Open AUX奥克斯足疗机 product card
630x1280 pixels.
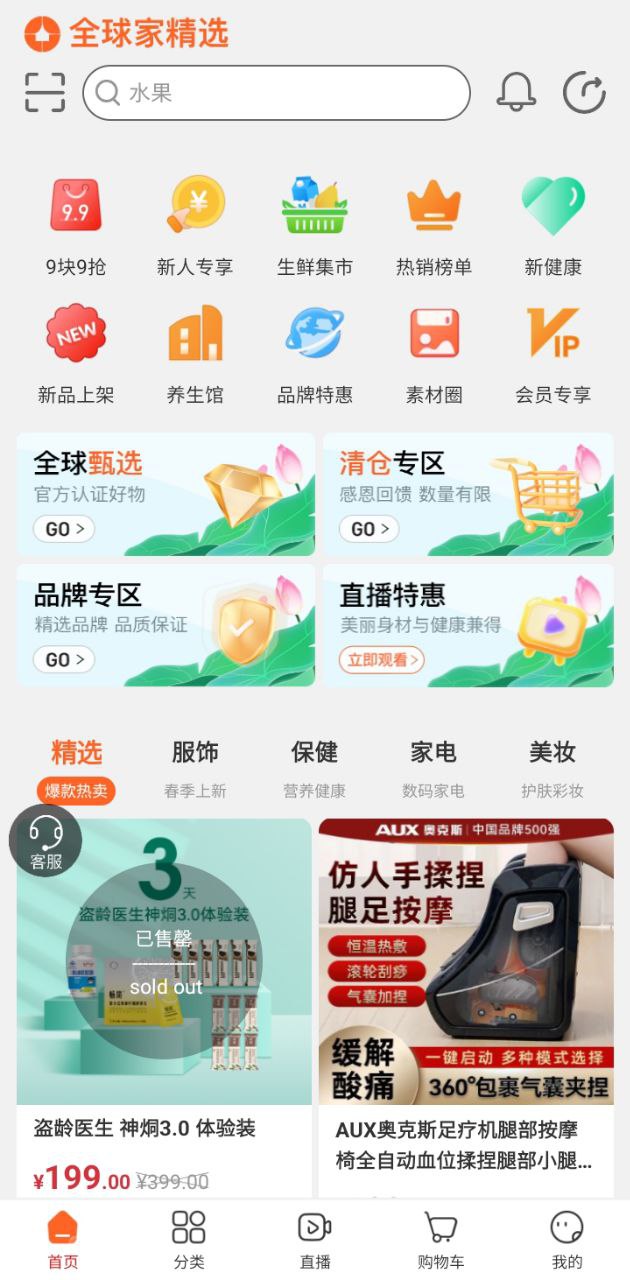tap(466, 1000)
